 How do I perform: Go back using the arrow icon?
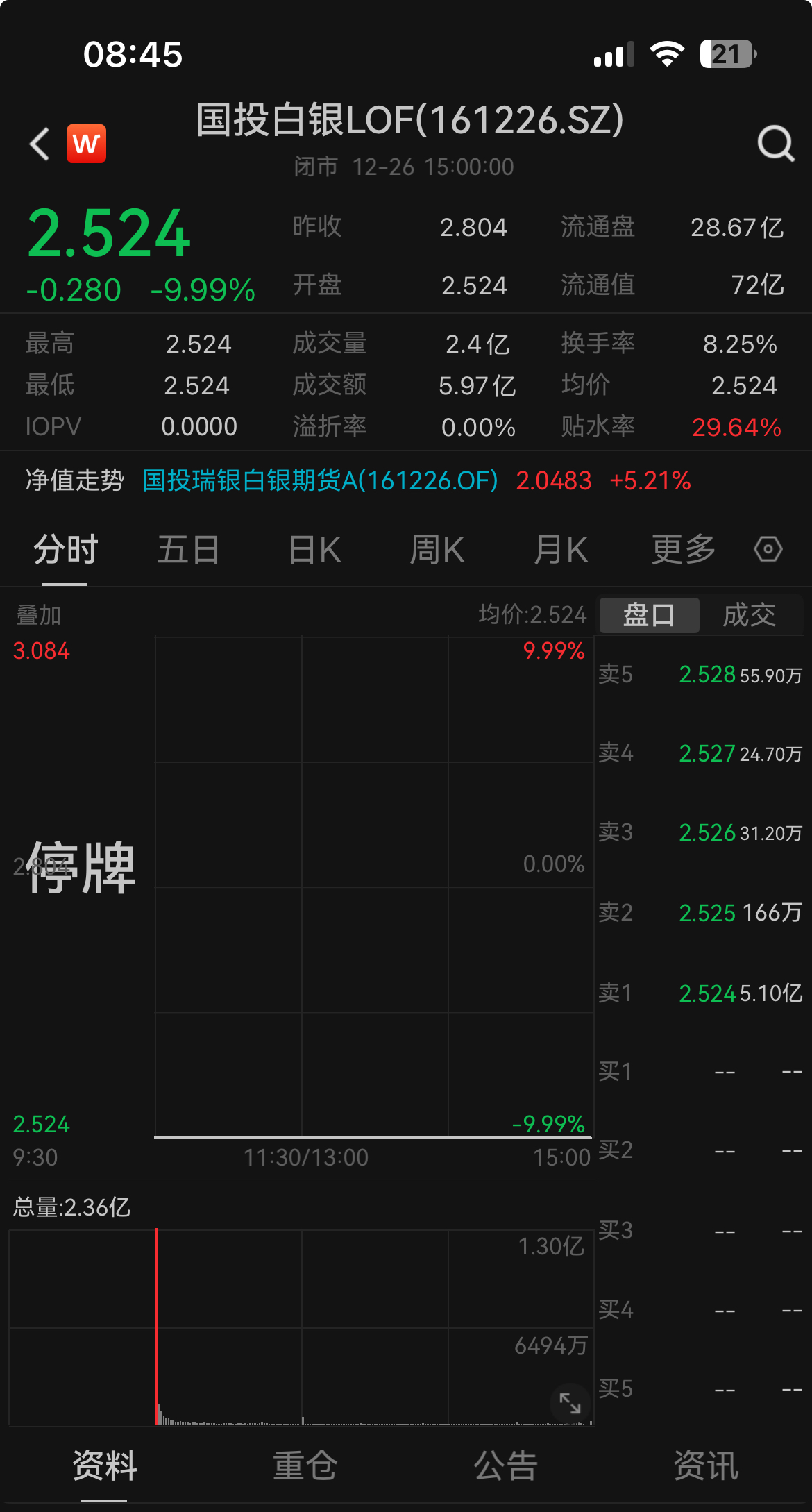click(40, 144)
